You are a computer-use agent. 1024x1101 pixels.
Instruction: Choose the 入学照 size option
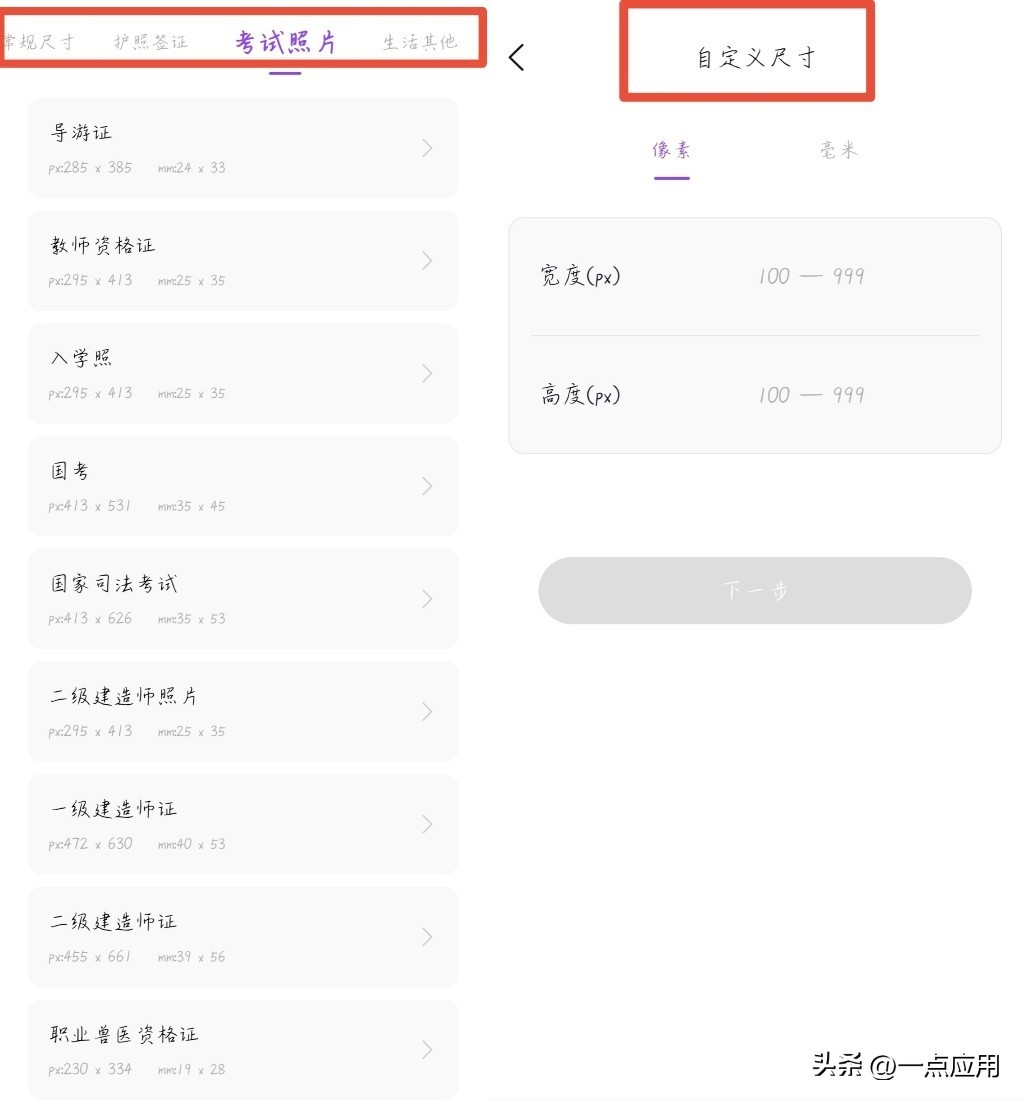pos(243,373)
